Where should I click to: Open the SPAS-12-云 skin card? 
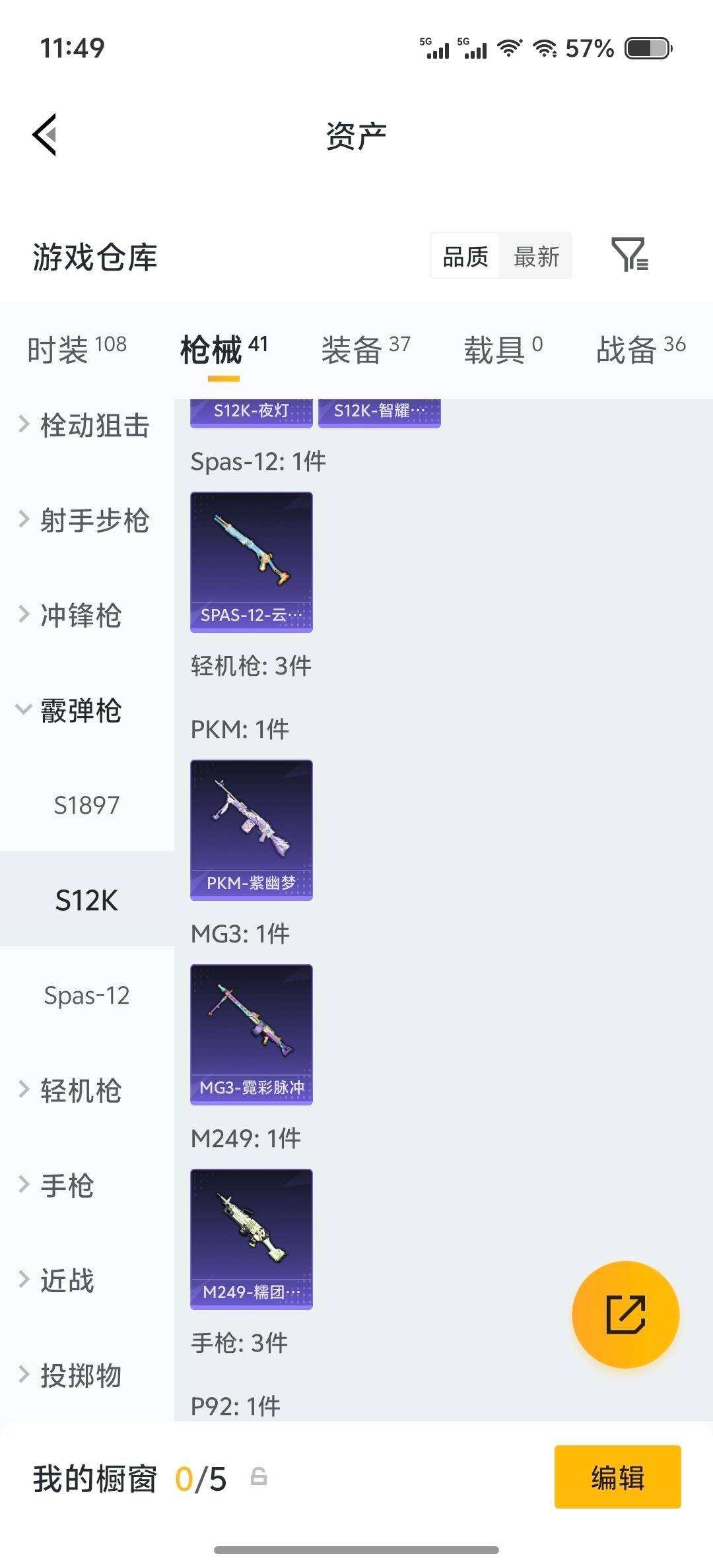[251, 562]
